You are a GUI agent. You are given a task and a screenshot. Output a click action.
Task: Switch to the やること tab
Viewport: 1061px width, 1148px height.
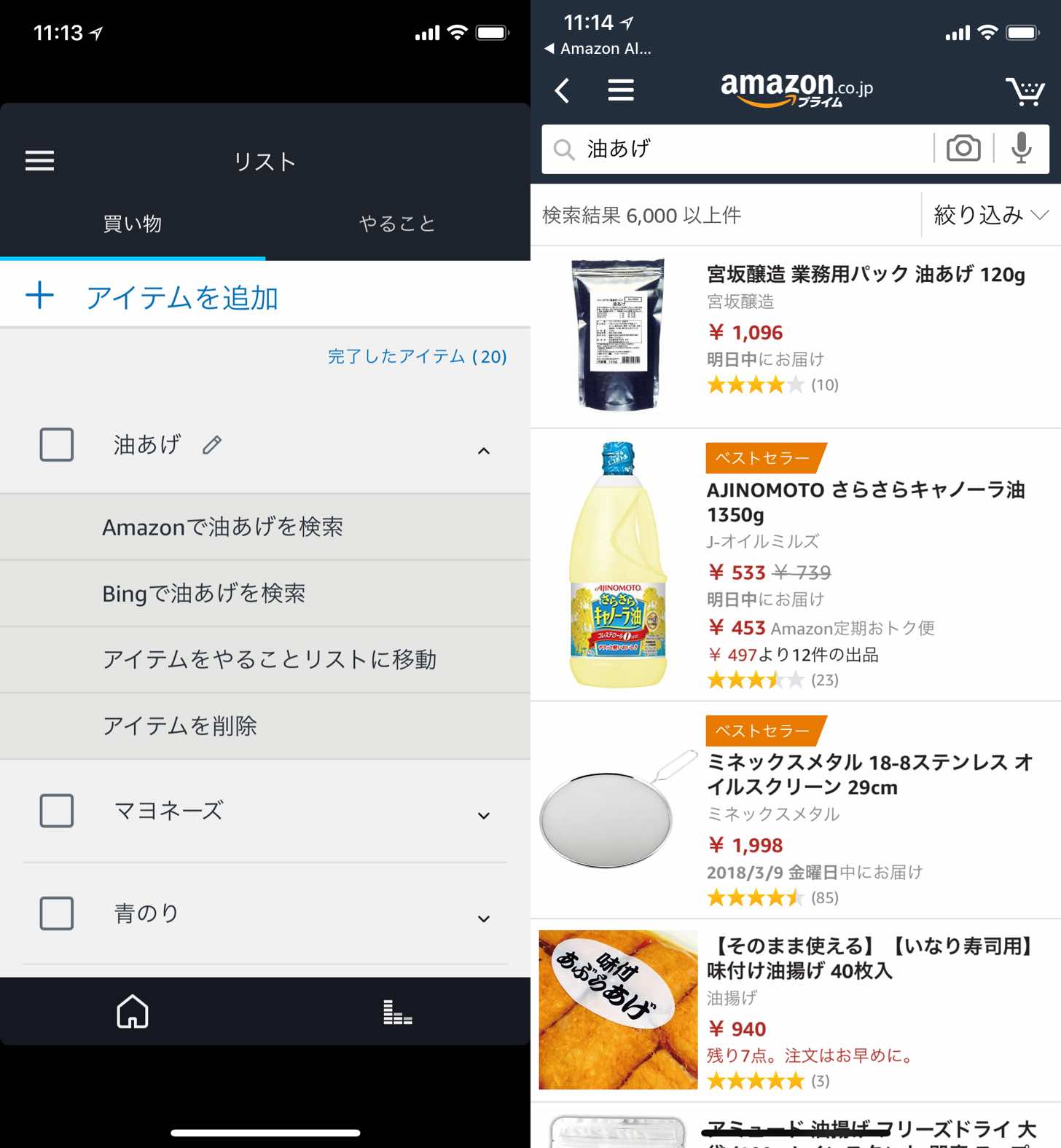397,224
